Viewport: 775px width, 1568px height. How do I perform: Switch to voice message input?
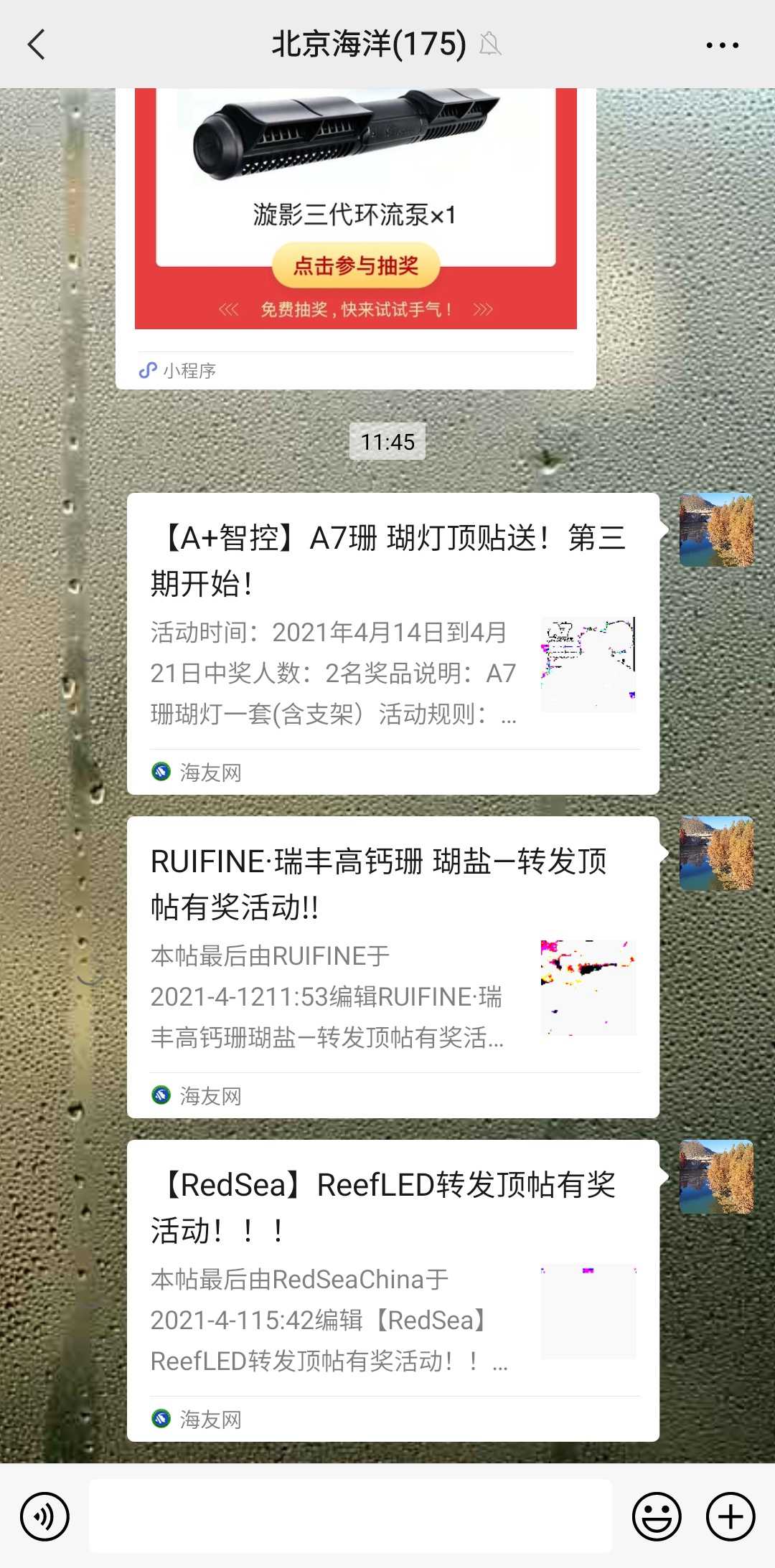[x=44, y=1517]
